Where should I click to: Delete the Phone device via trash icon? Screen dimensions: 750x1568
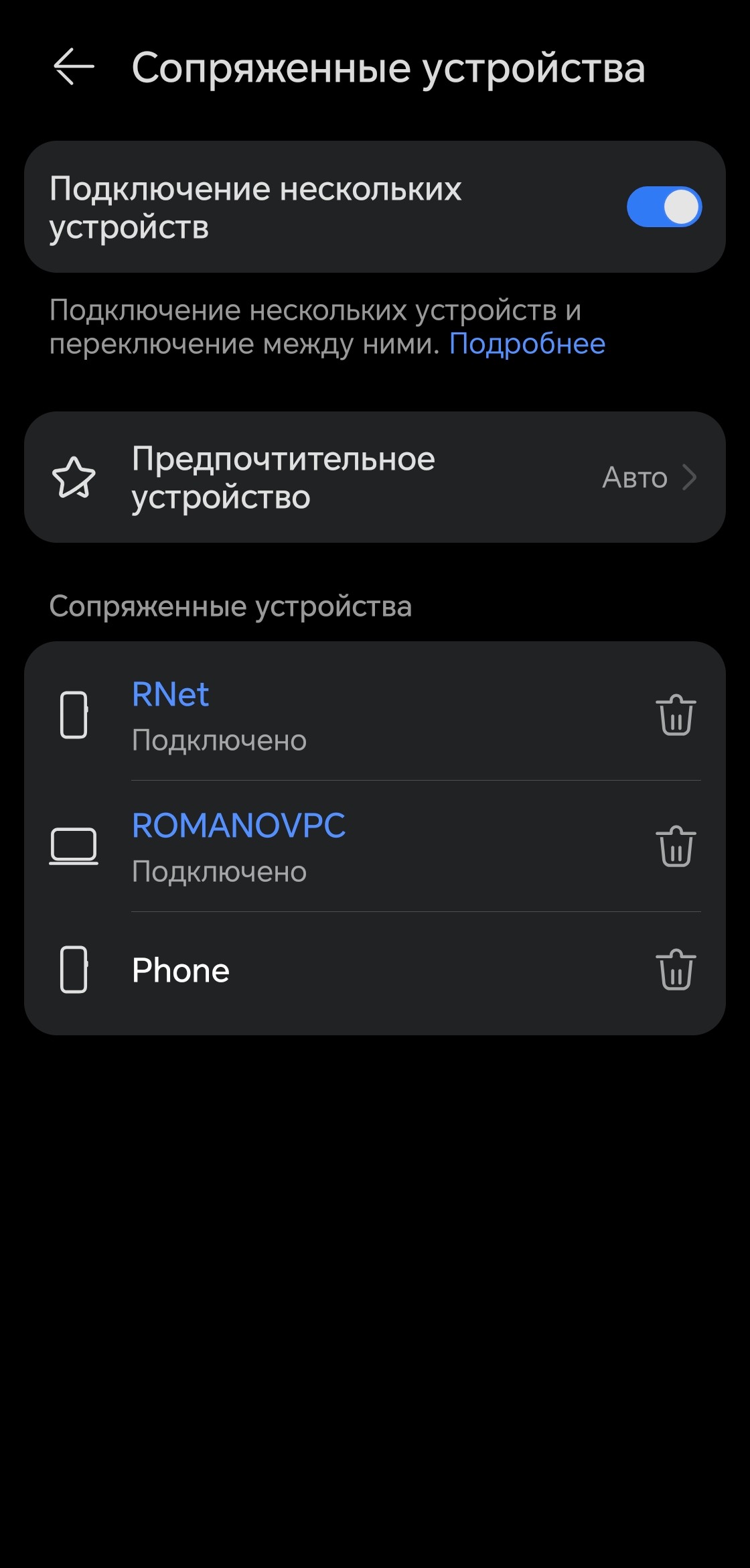[676, 970]
